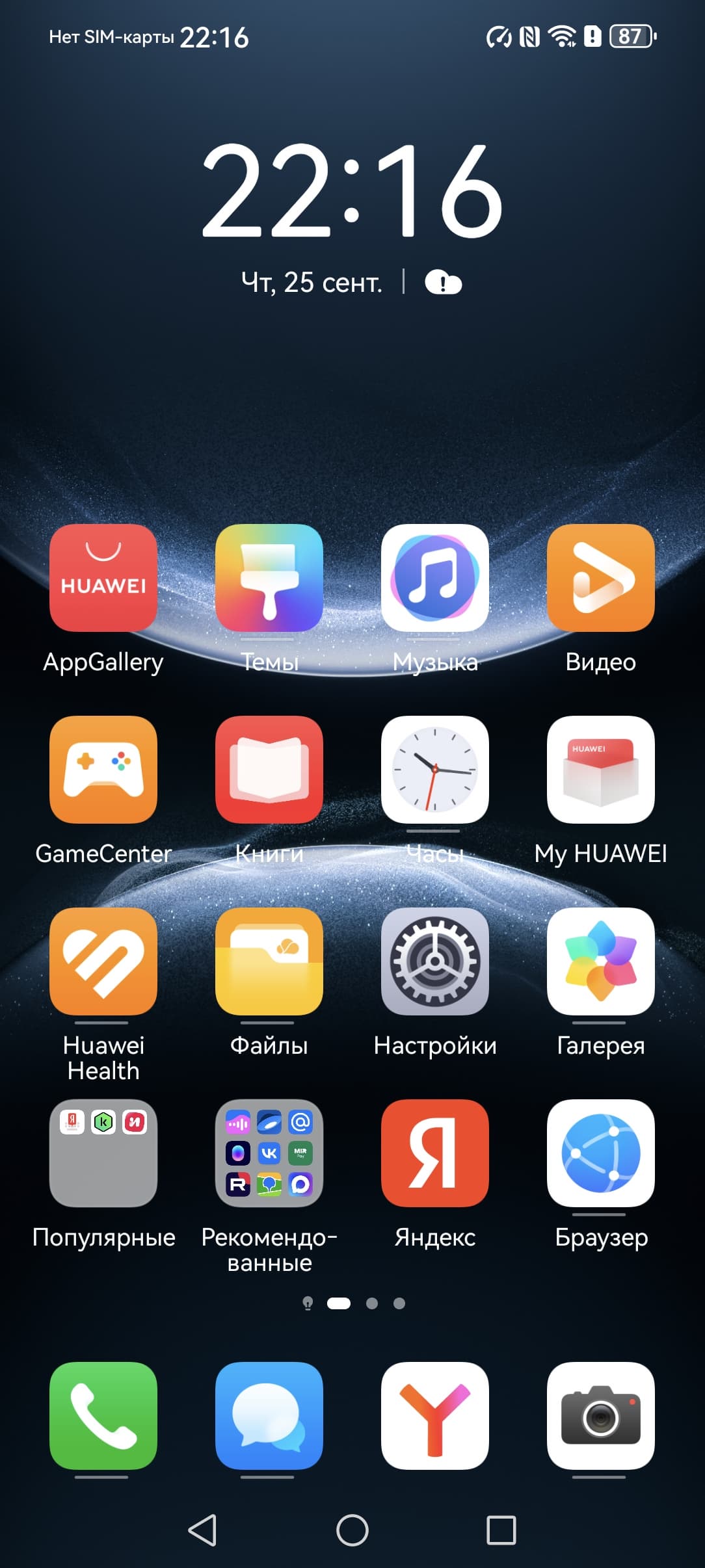
Task: Open Настройки settings
Action: tap(435, 961)
